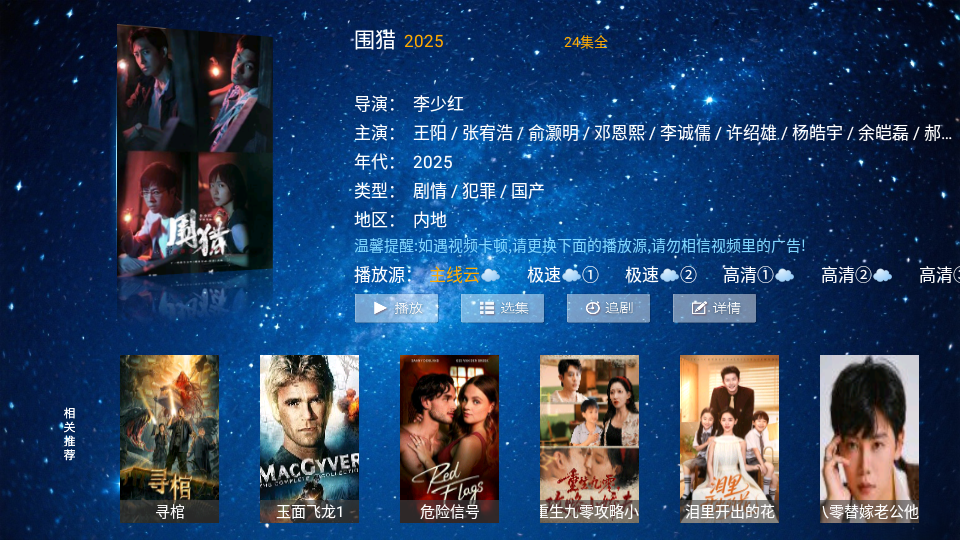Open the recommended title 玉面飞龙1
960x540 pixels.
(310, 438)
